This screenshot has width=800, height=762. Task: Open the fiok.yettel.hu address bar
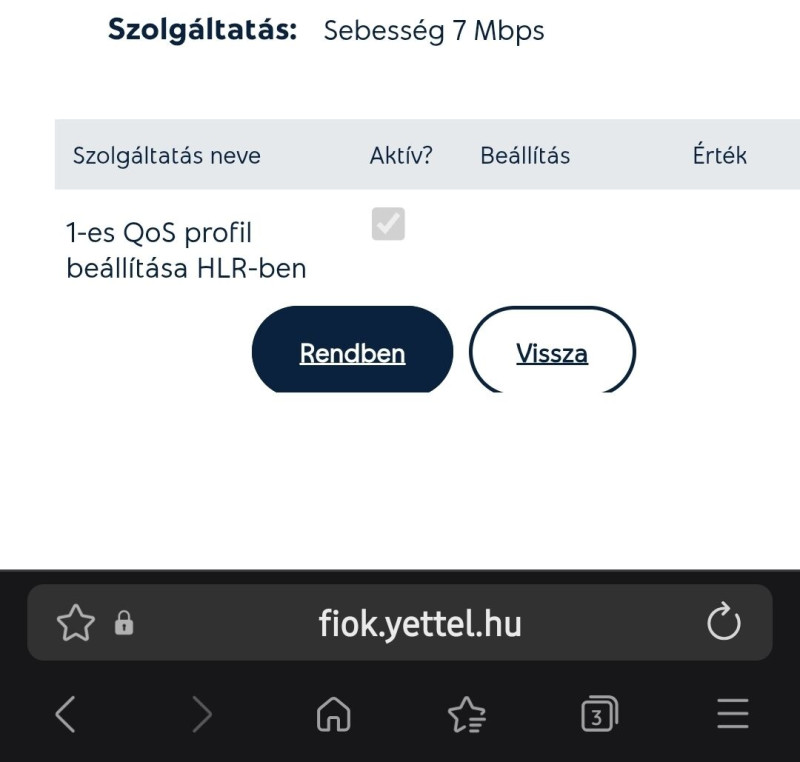click(x=420, y=624)
